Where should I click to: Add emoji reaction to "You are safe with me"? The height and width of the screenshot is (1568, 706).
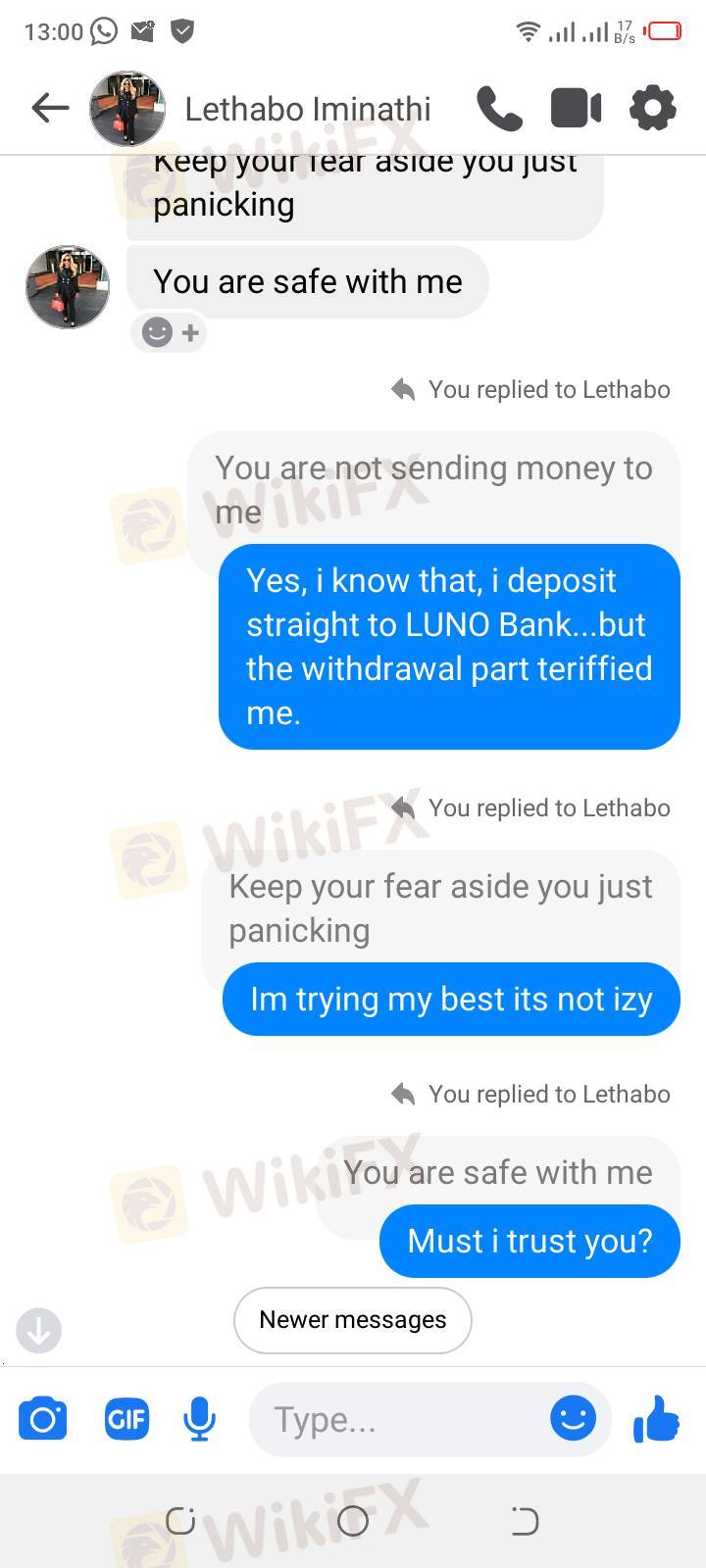170,332
